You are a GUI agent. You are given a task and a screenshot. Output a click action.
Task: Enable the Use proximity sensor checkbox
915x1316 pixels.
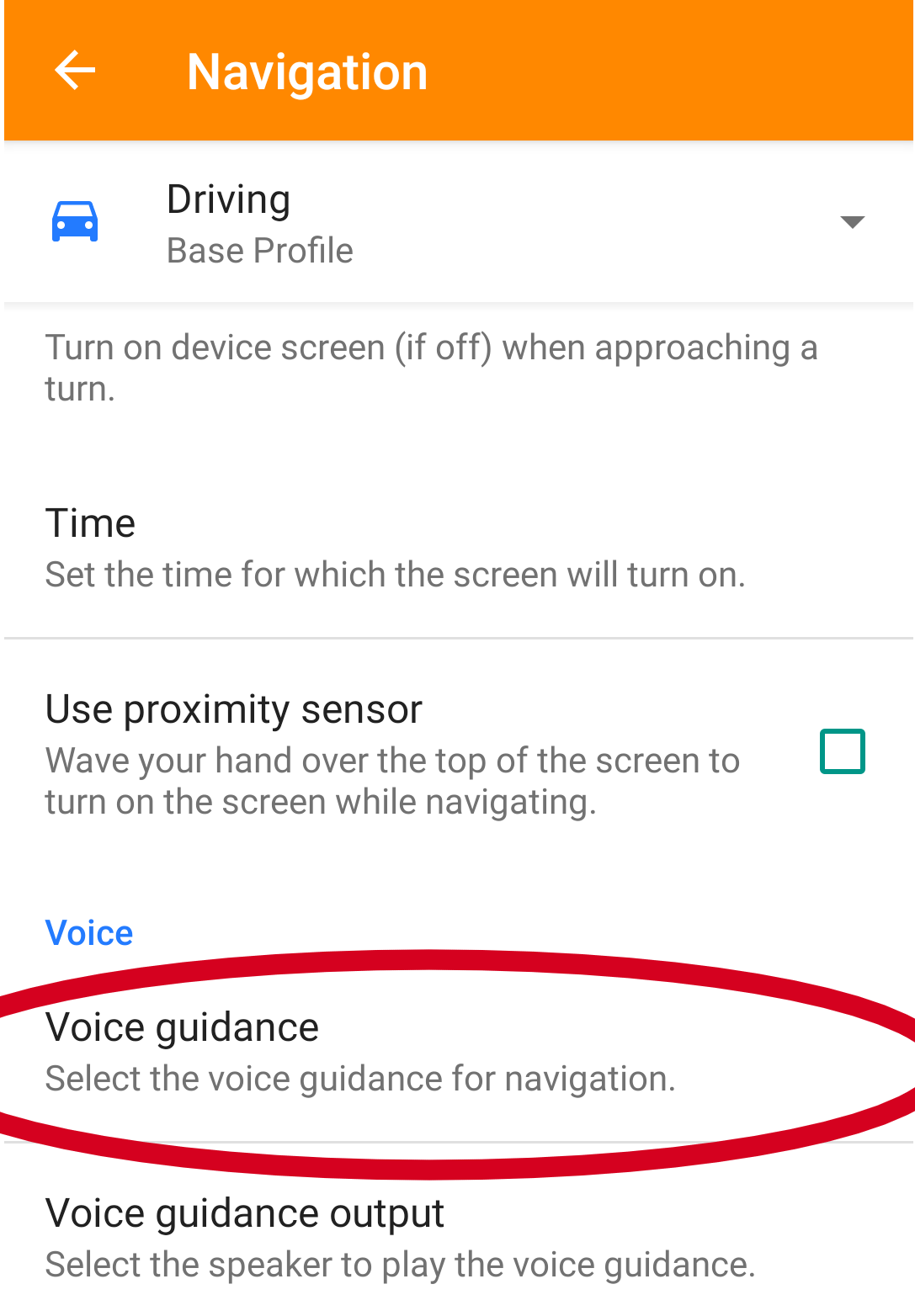[x=842, y=751]
